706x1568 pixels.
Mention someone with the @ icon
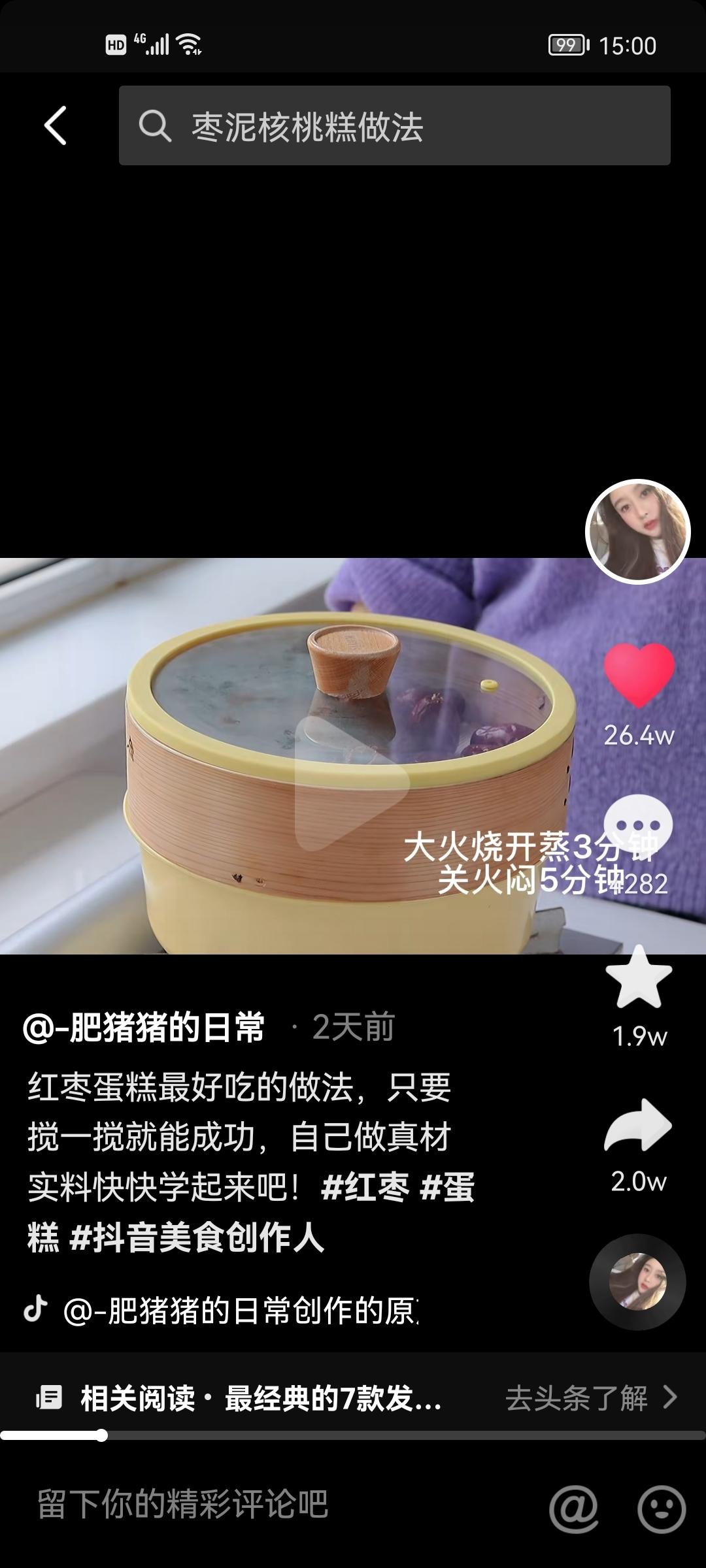click(x=573, y=1508)
